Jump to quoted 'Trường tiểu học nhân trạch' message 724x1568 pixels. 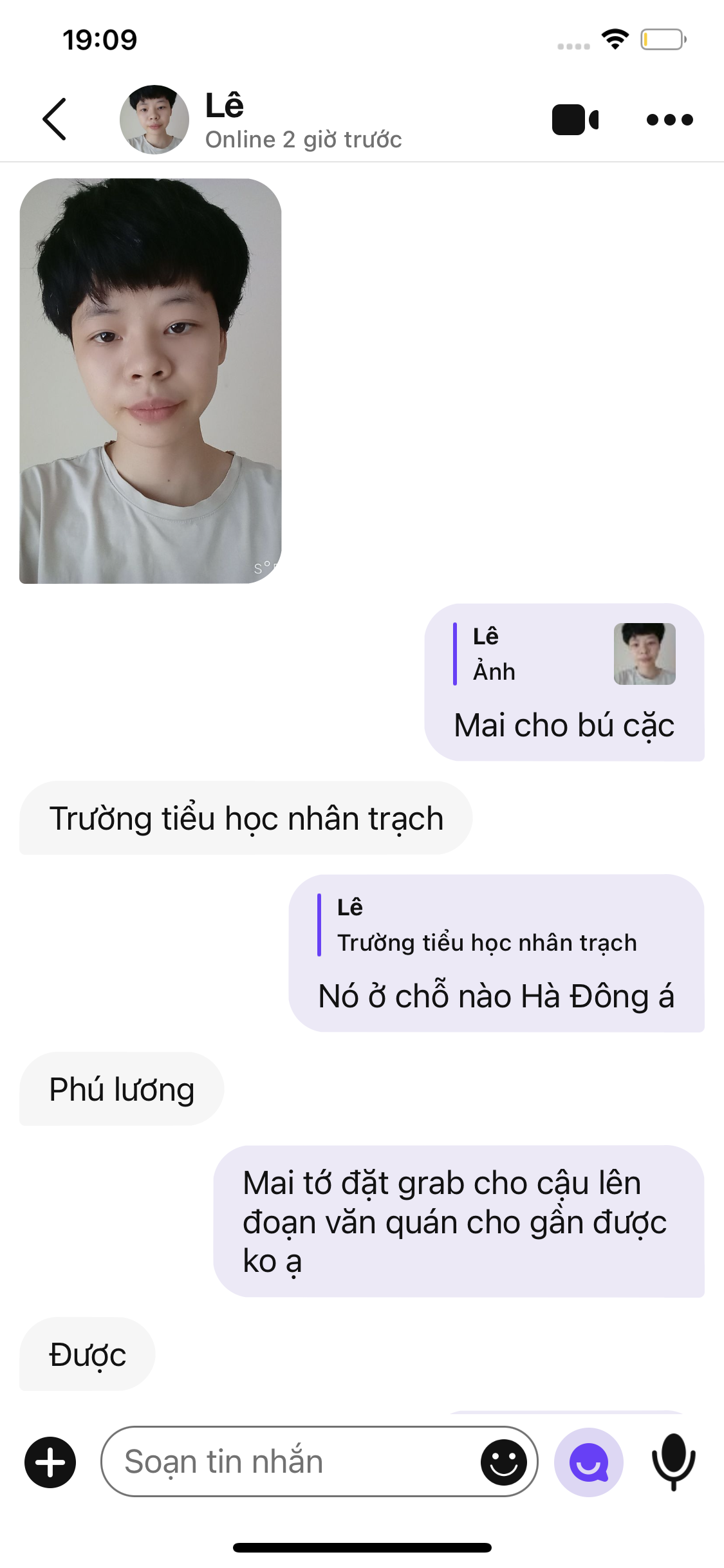coord(487,926)
